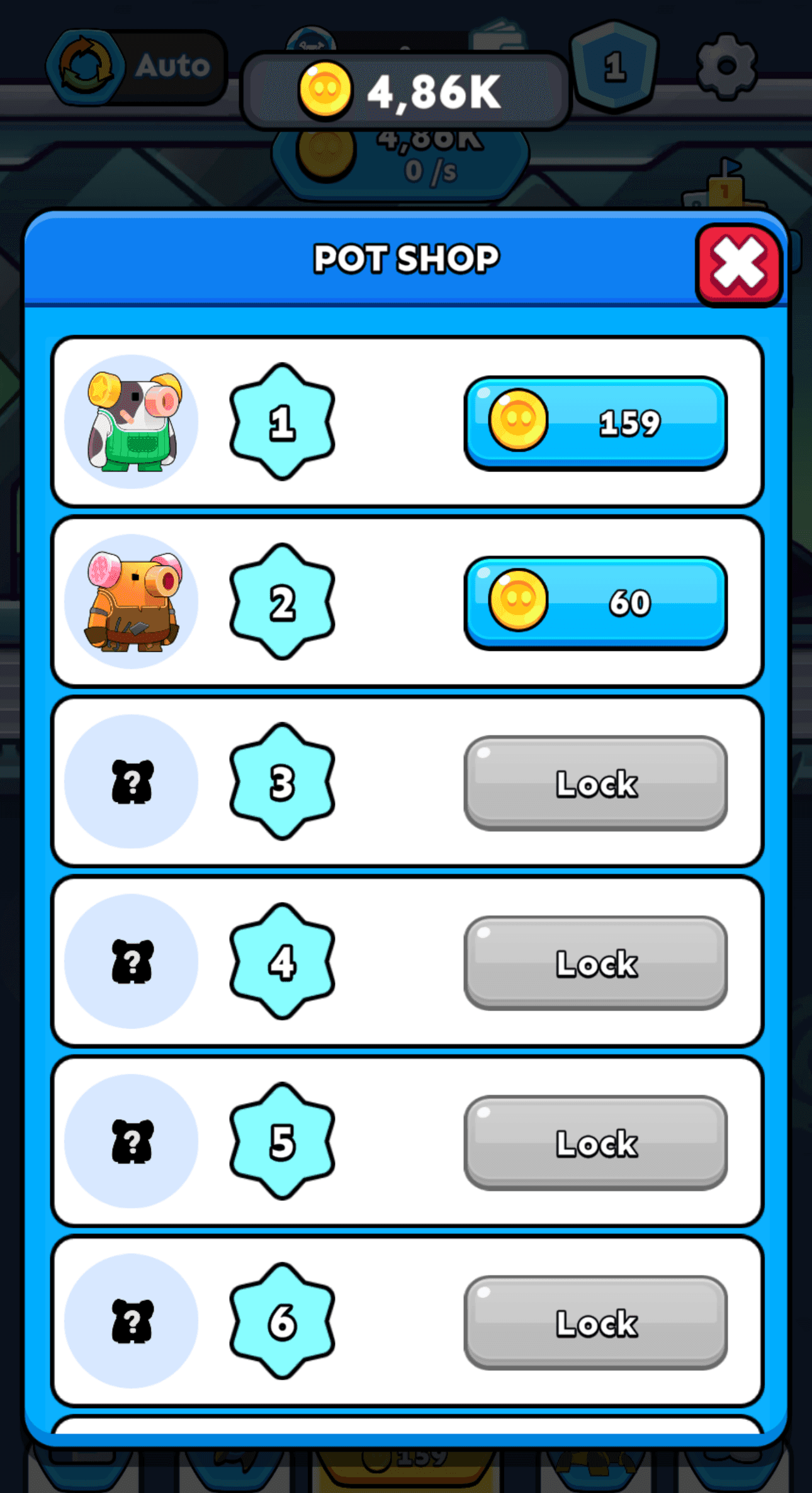Buy the second pot for 60 coins
812x1493 pixels.
(596, 602)
